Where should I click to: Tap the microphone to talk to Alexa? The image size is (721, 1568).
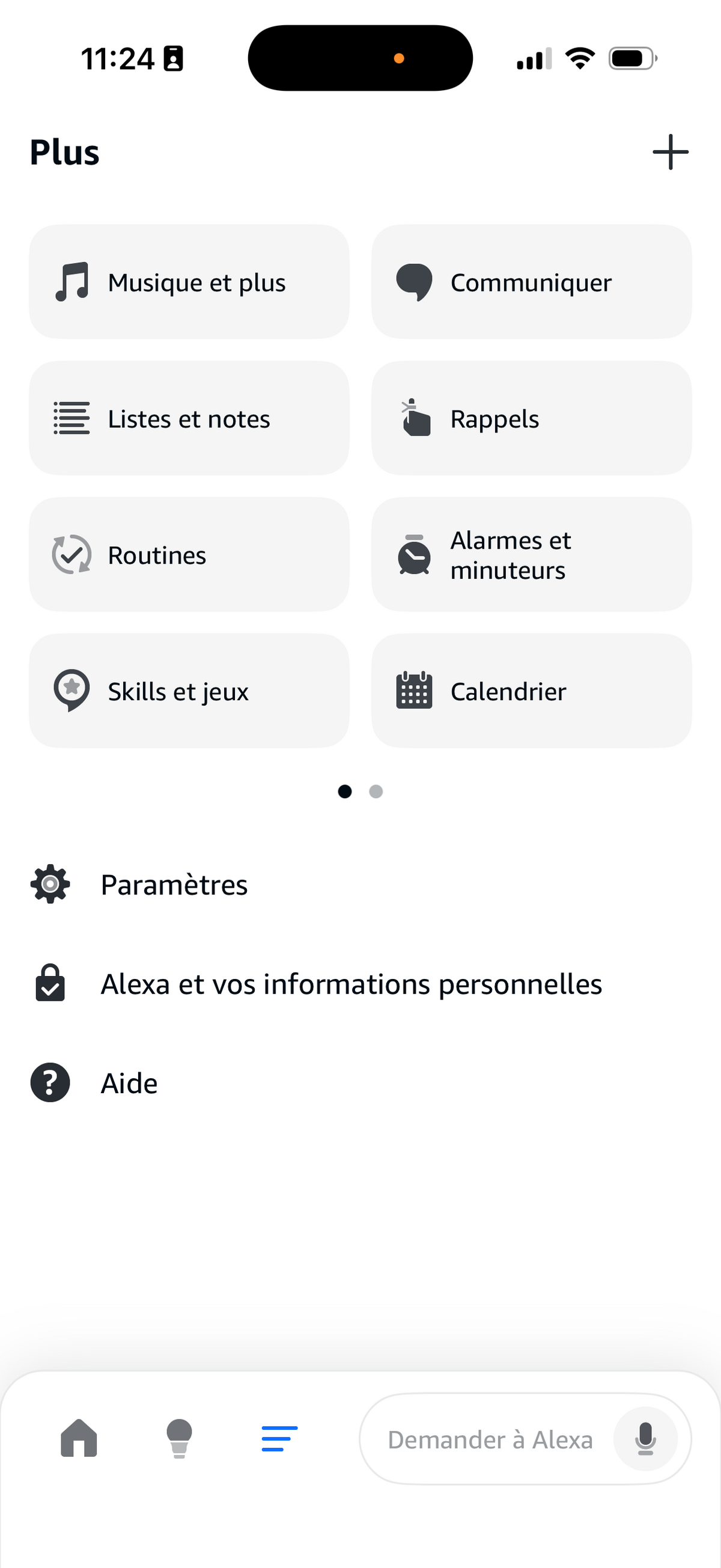pyautogui.click(x=646, y=1439)
